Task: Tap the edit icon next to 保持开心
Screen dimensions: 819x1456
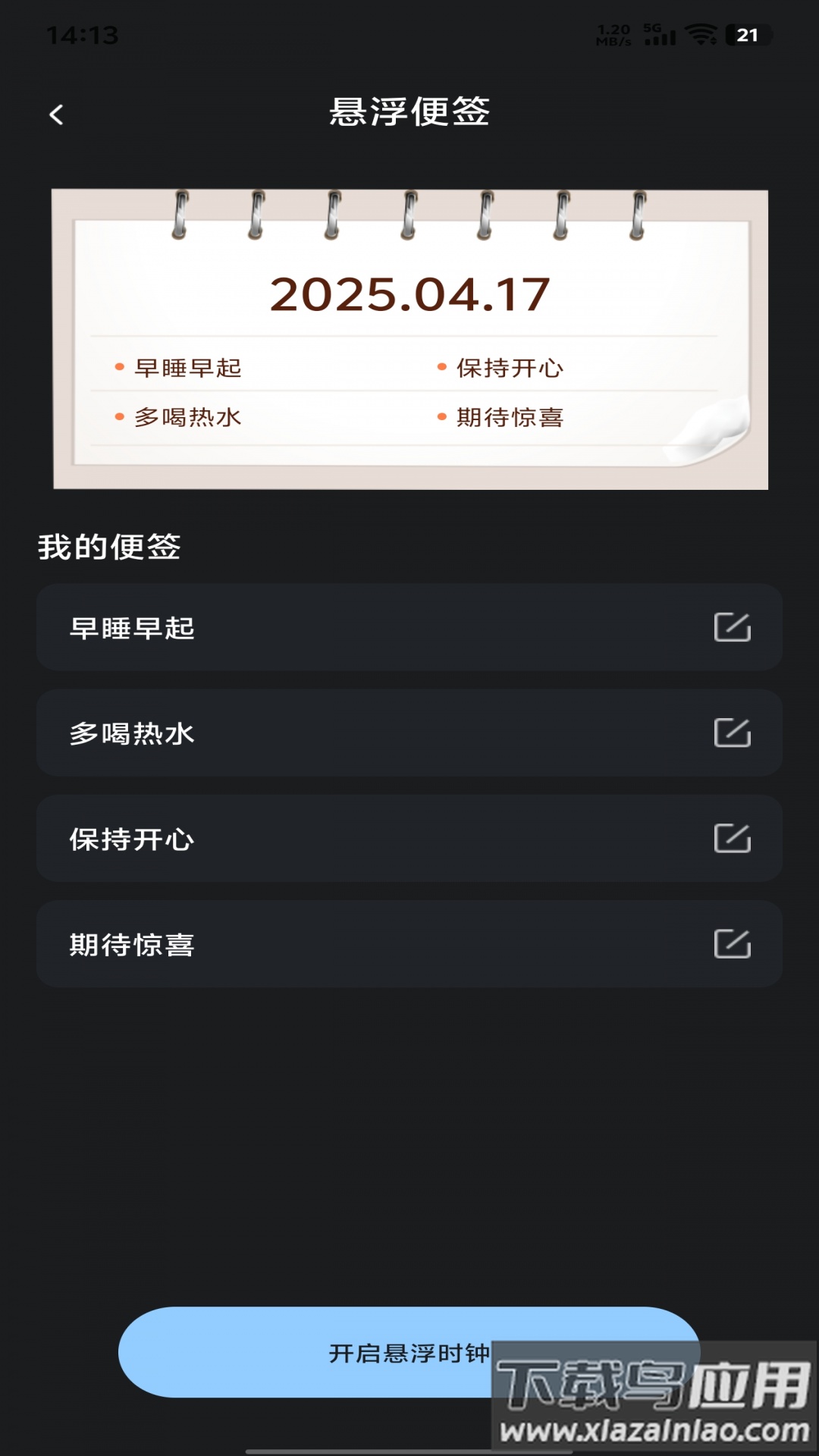Action: point(733,839)
